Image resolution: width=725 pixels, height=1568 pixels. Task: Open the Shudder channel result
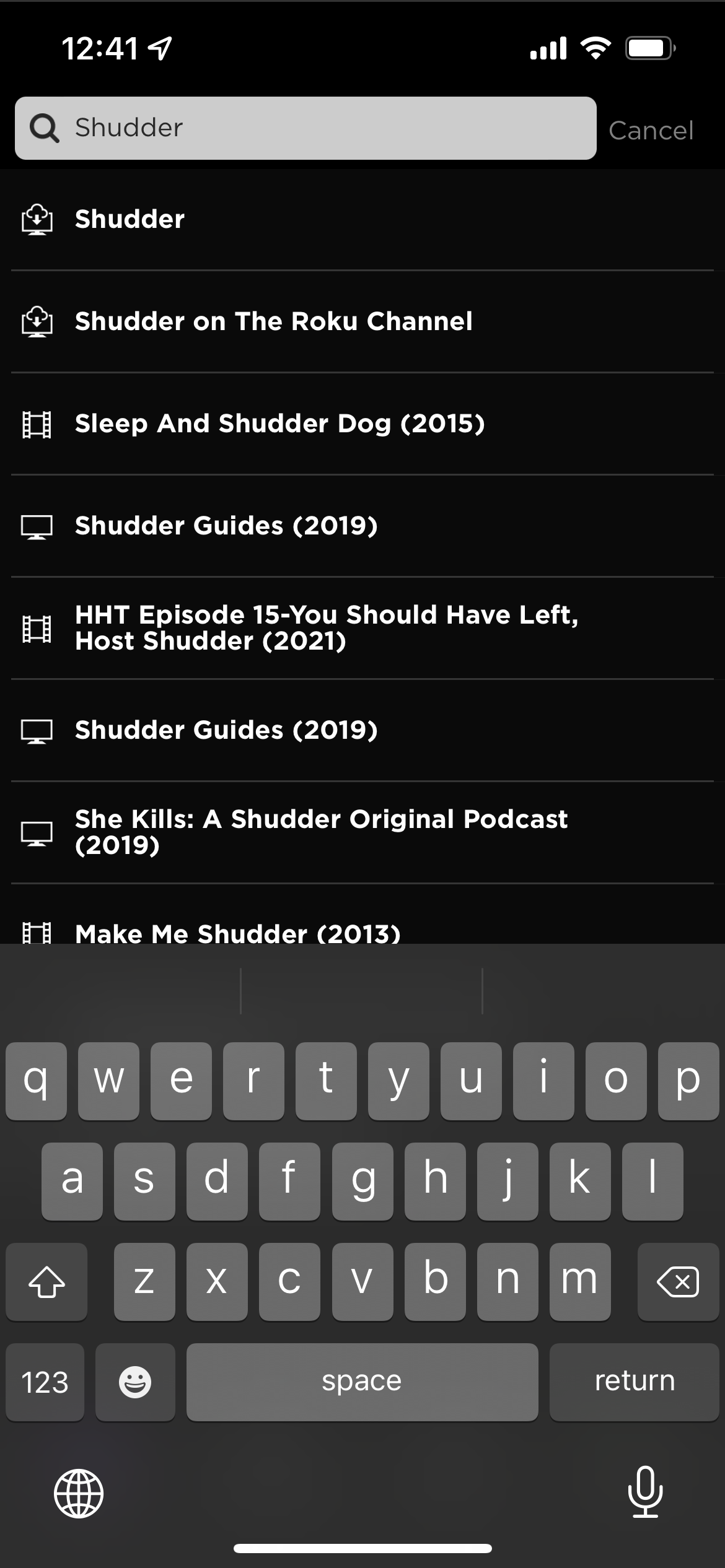[x=130, y=219]
